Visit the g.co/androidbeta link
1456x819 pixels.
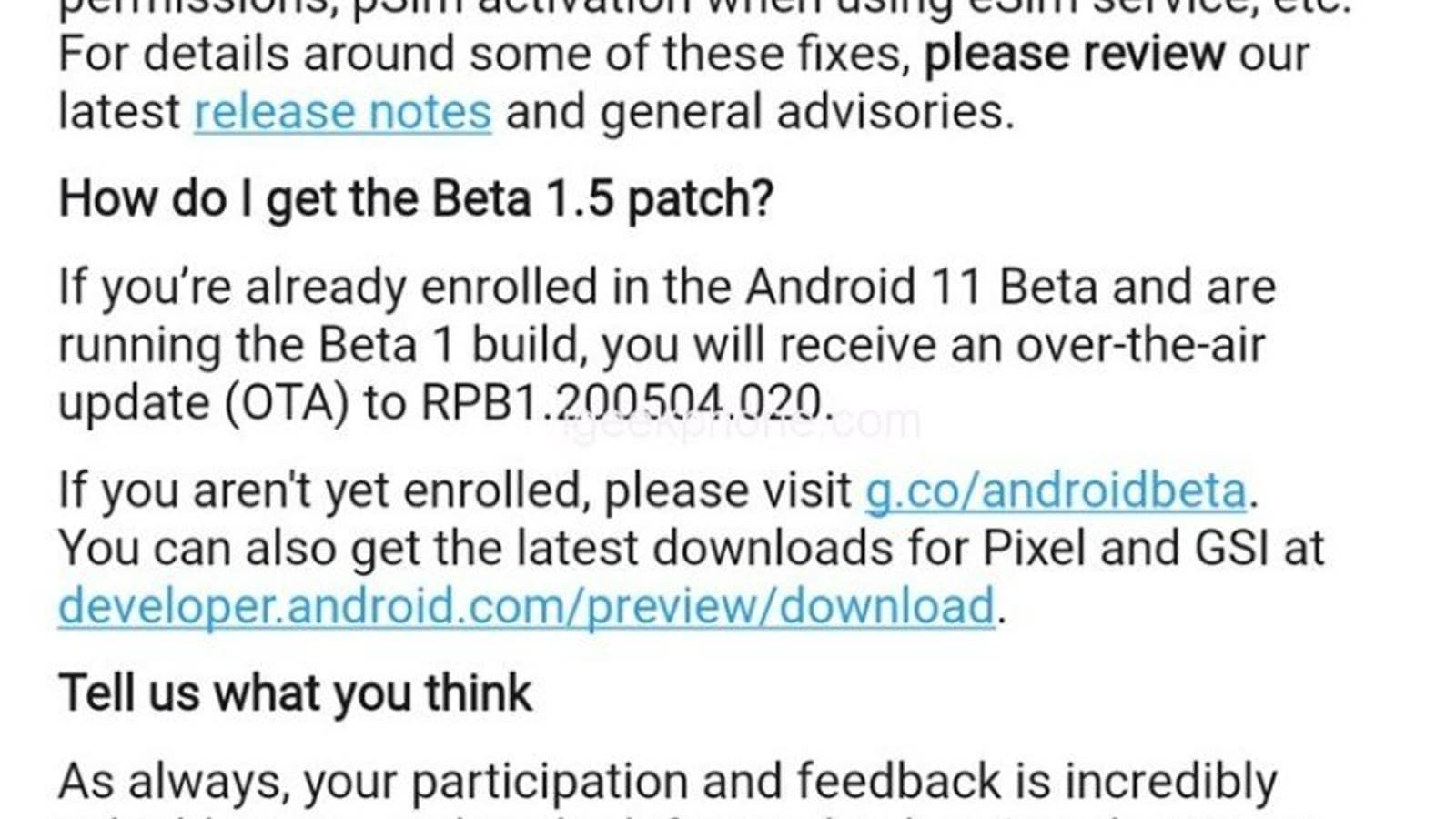(1055, 491)
